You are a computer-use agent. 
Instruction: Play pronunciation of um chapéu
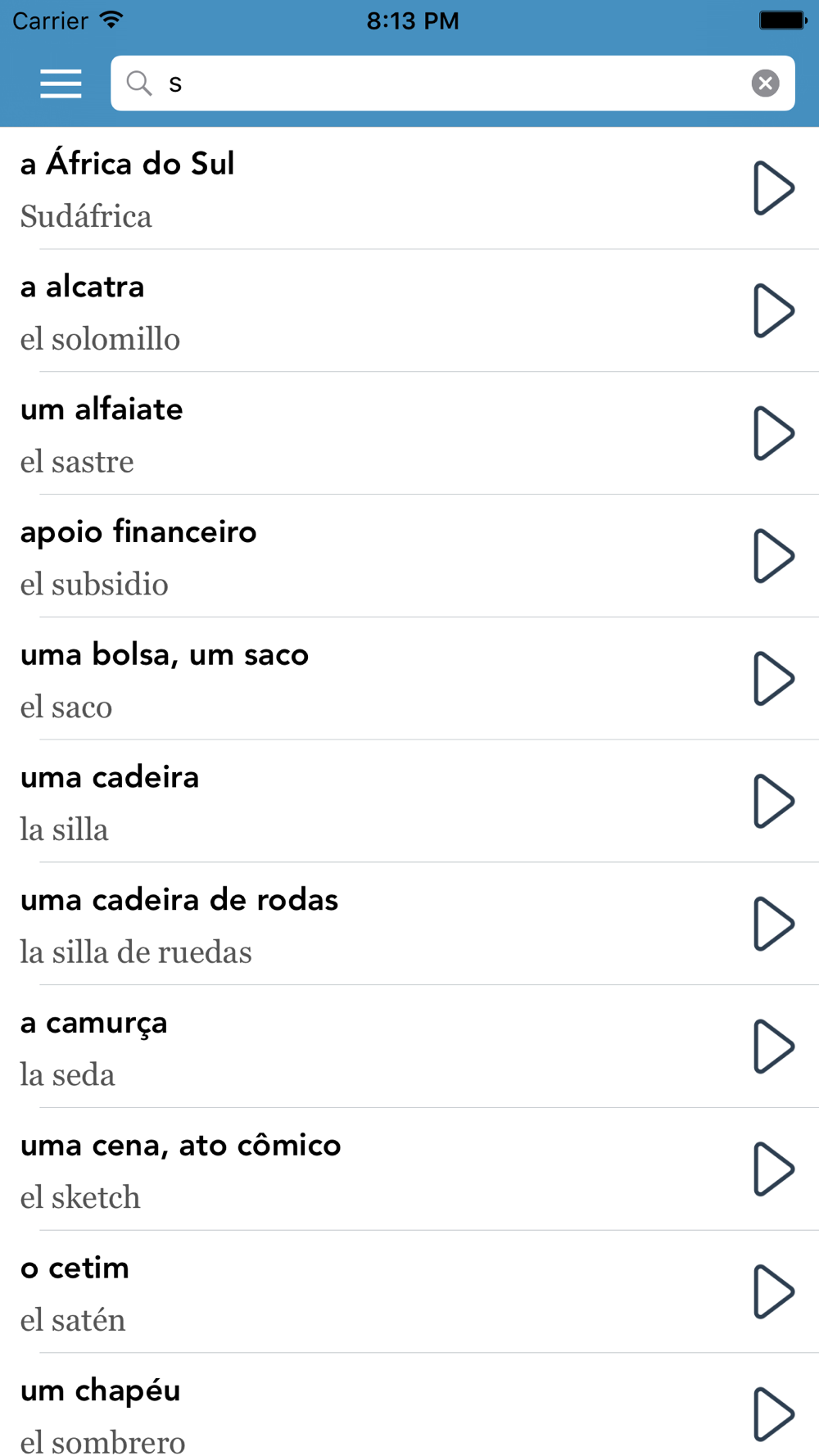click(x=773, y=1414)
